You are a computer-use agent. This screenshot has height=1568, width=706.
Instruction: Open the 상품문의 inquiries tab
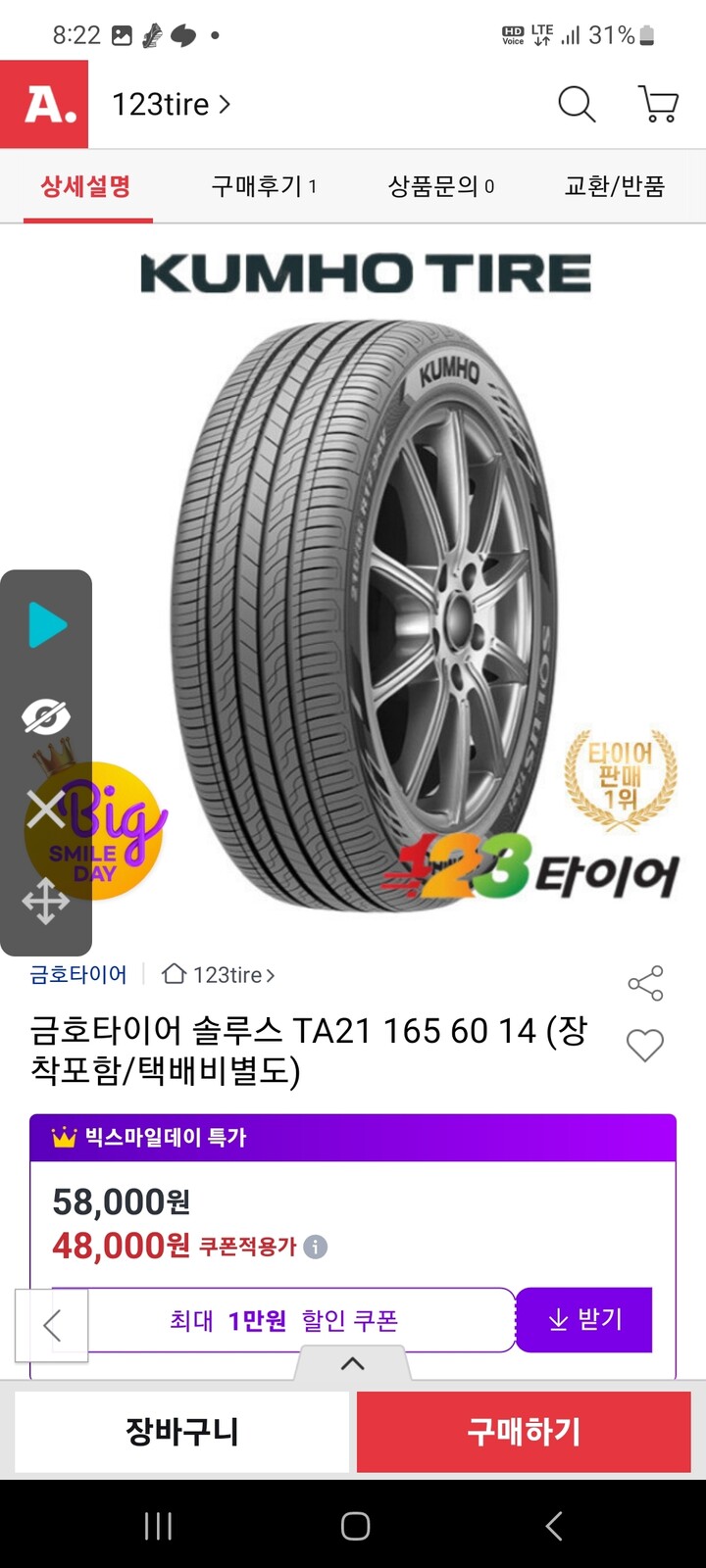point(439,186)
